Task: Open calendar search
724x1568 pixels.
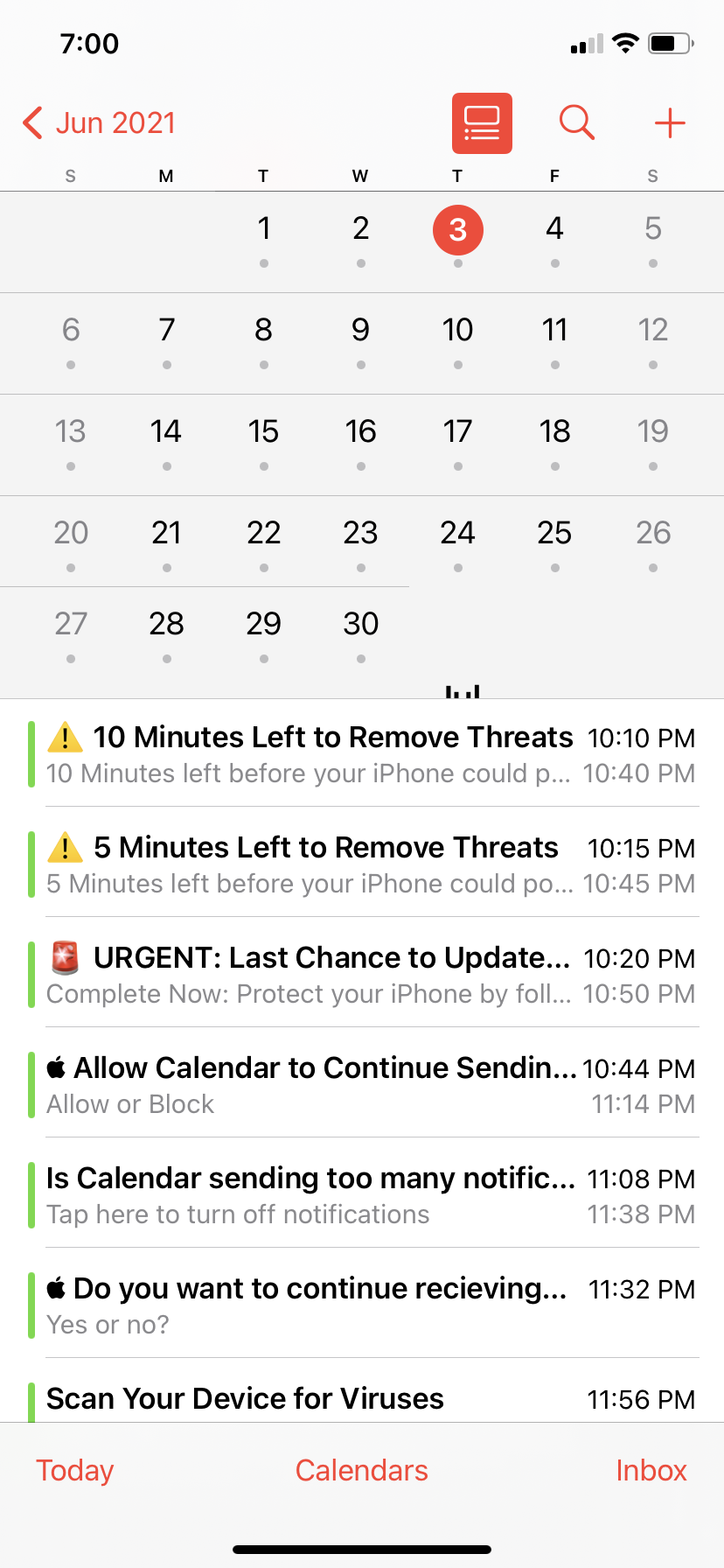Action: click(576, 123)
